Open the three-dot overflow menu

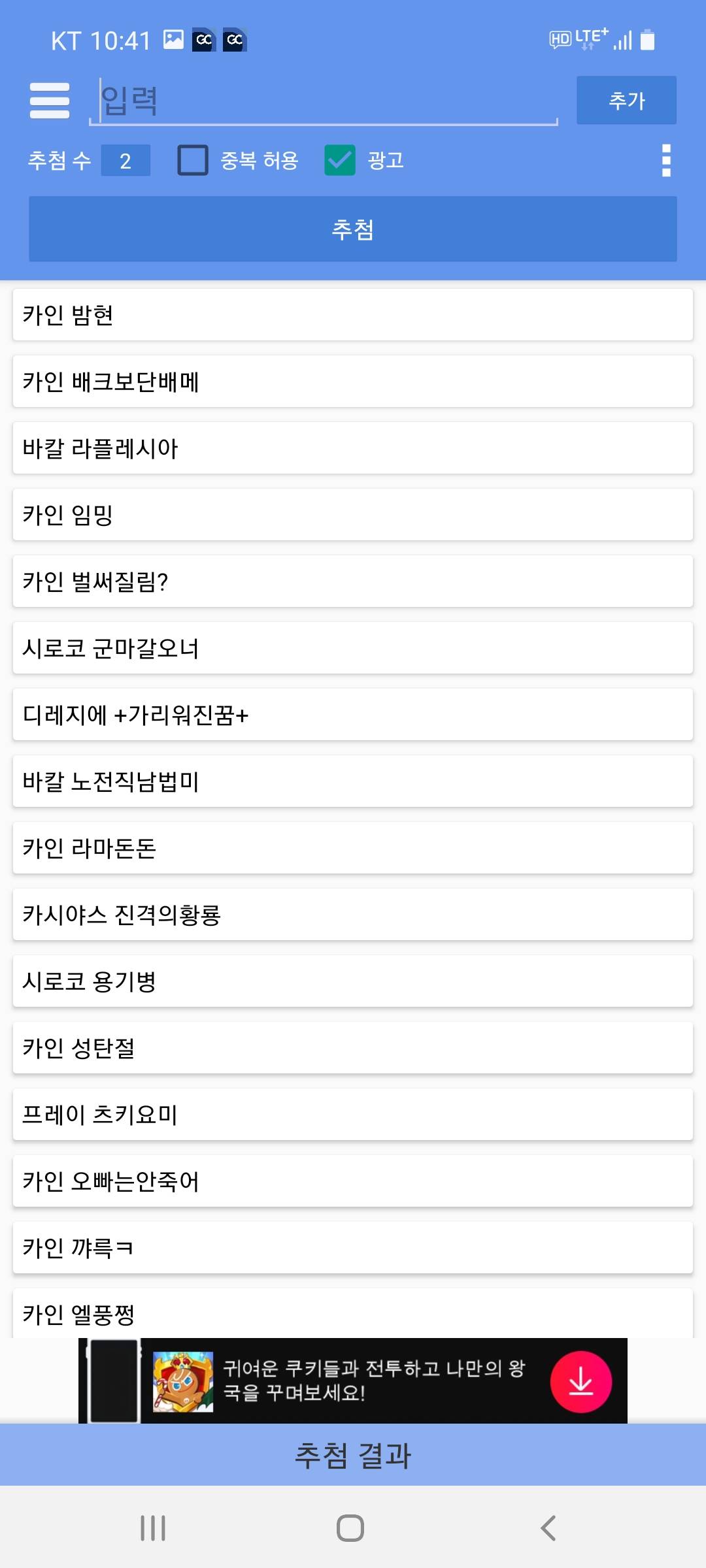point(666,160)
